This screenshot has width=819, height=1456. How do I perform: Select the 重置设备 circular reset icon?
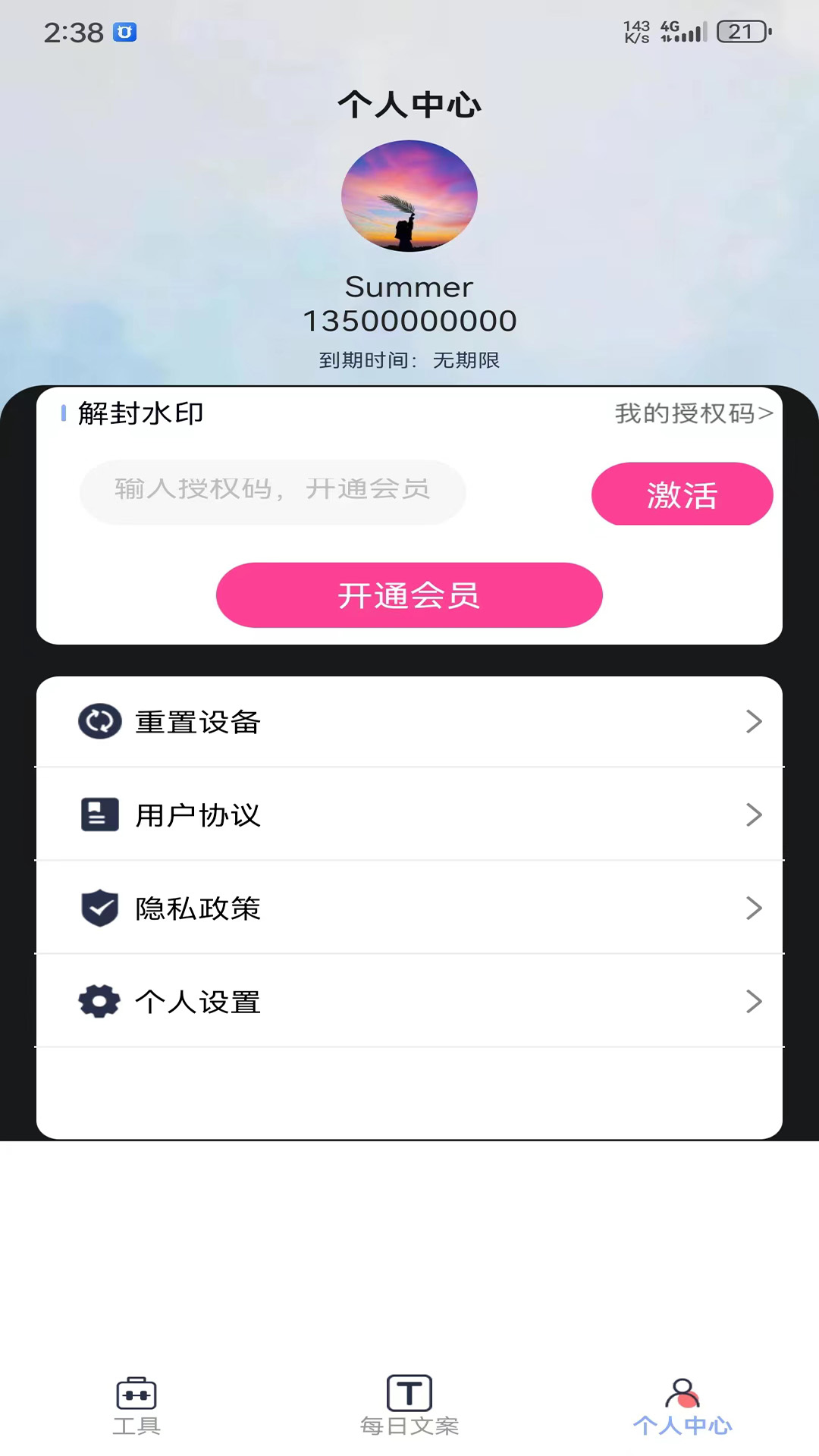(x=99, y=722)
